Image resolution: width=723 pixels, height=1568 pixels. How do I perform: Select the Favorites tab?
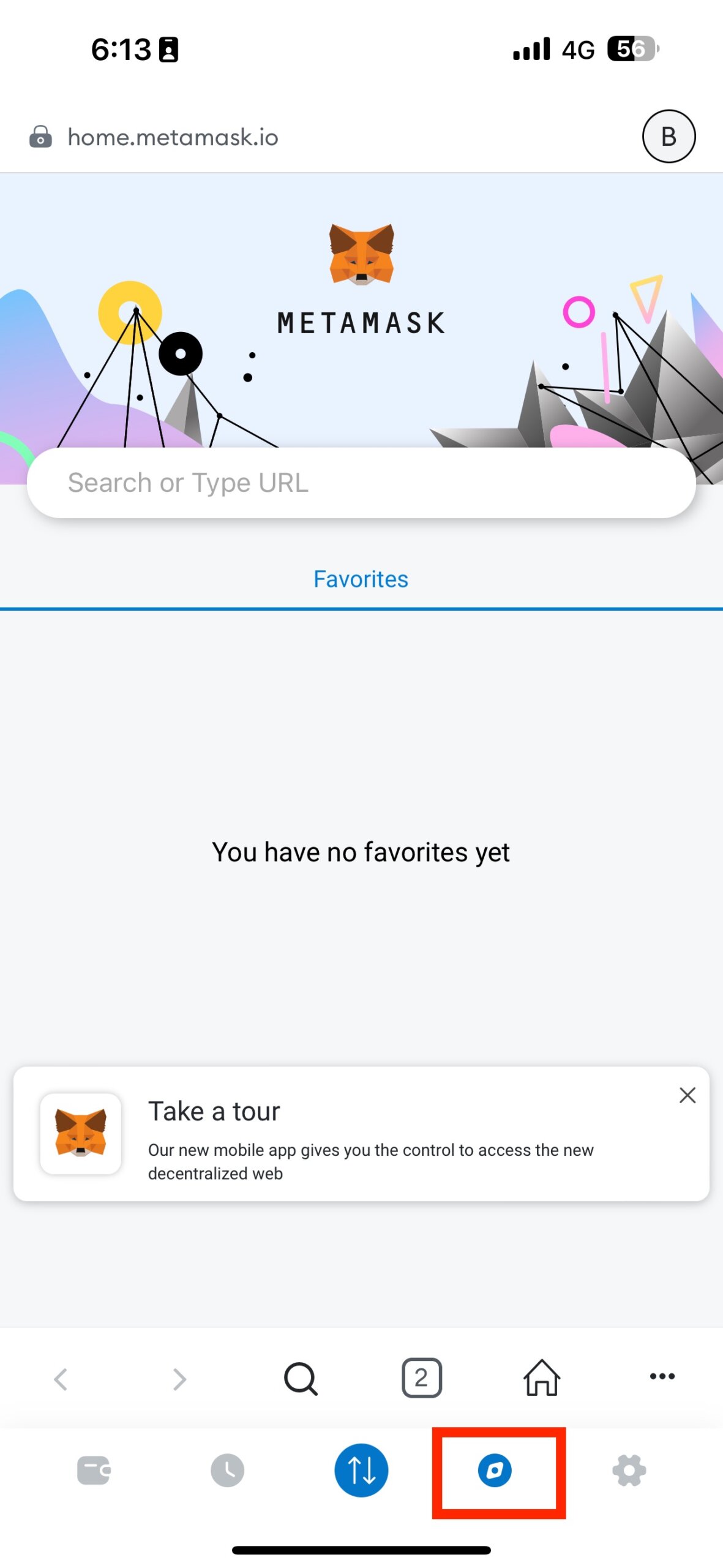(x=361, y=579)
